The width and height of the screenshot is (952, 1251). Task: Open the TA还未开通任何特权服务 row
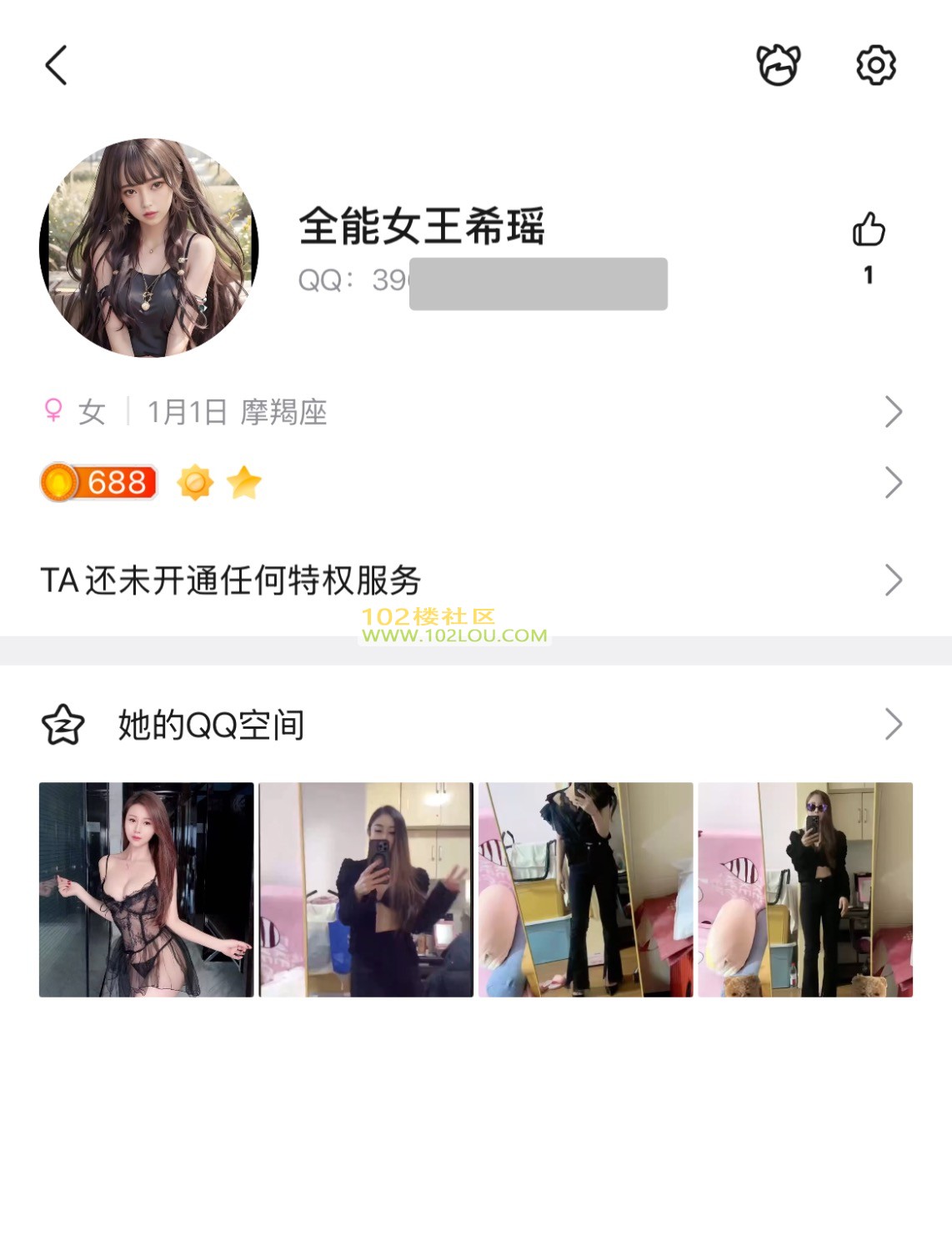click(475, 580)
